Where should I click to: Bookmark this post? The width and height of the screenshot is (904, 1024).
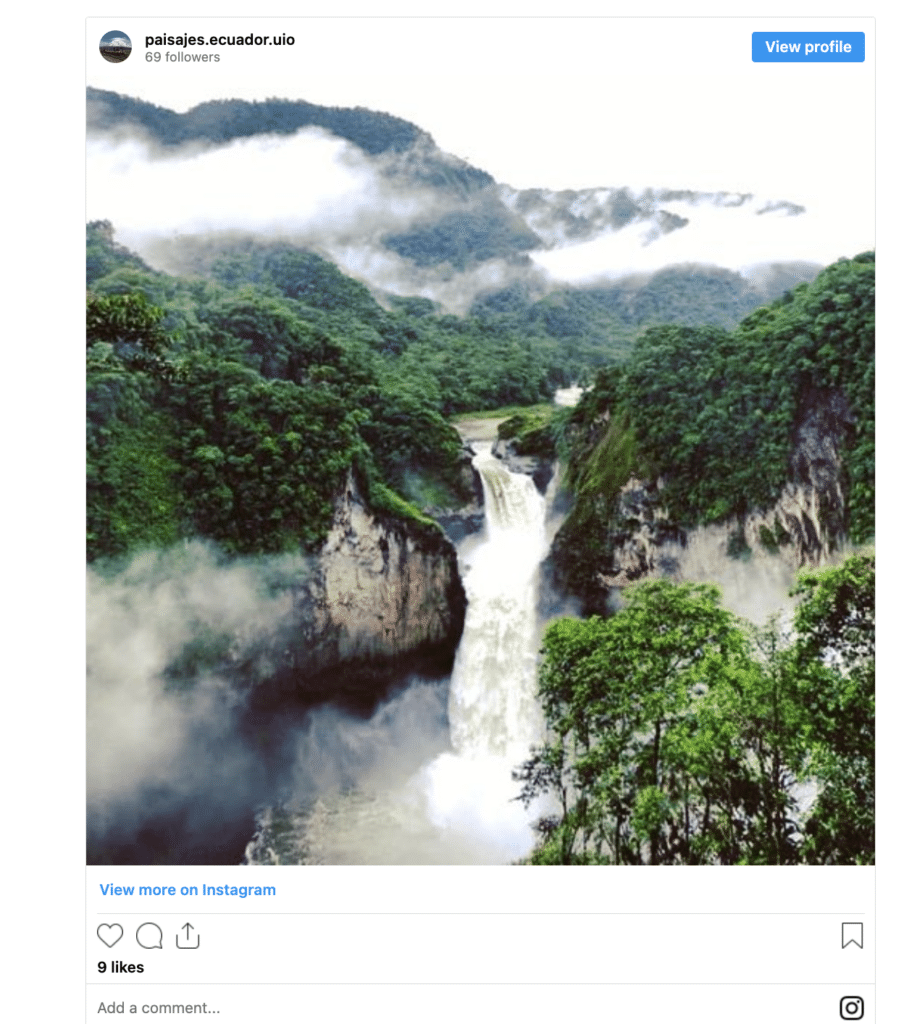pos(851,936)
